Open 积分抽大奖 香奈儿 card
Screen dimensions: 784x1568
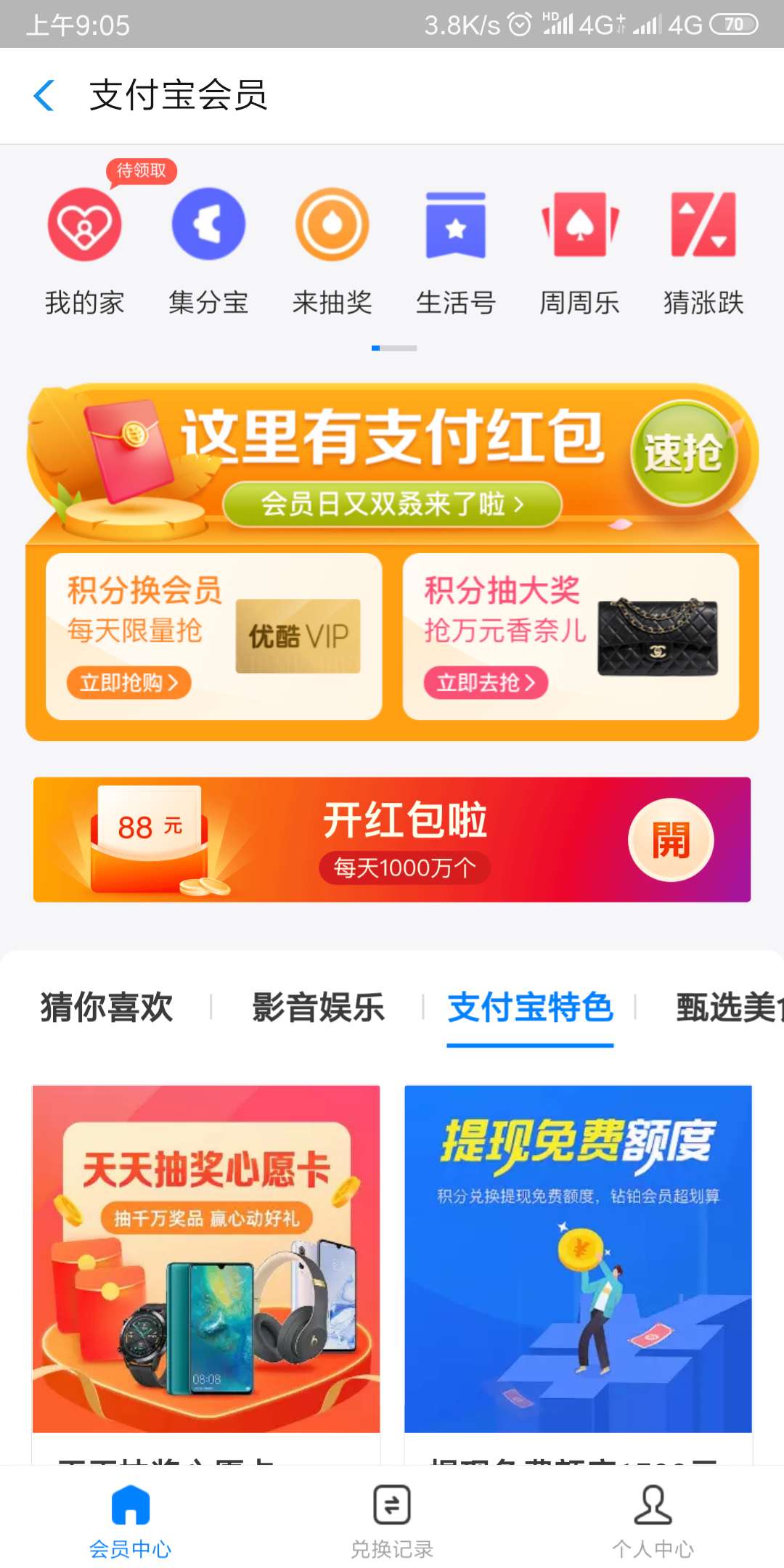tap(571, 637)
